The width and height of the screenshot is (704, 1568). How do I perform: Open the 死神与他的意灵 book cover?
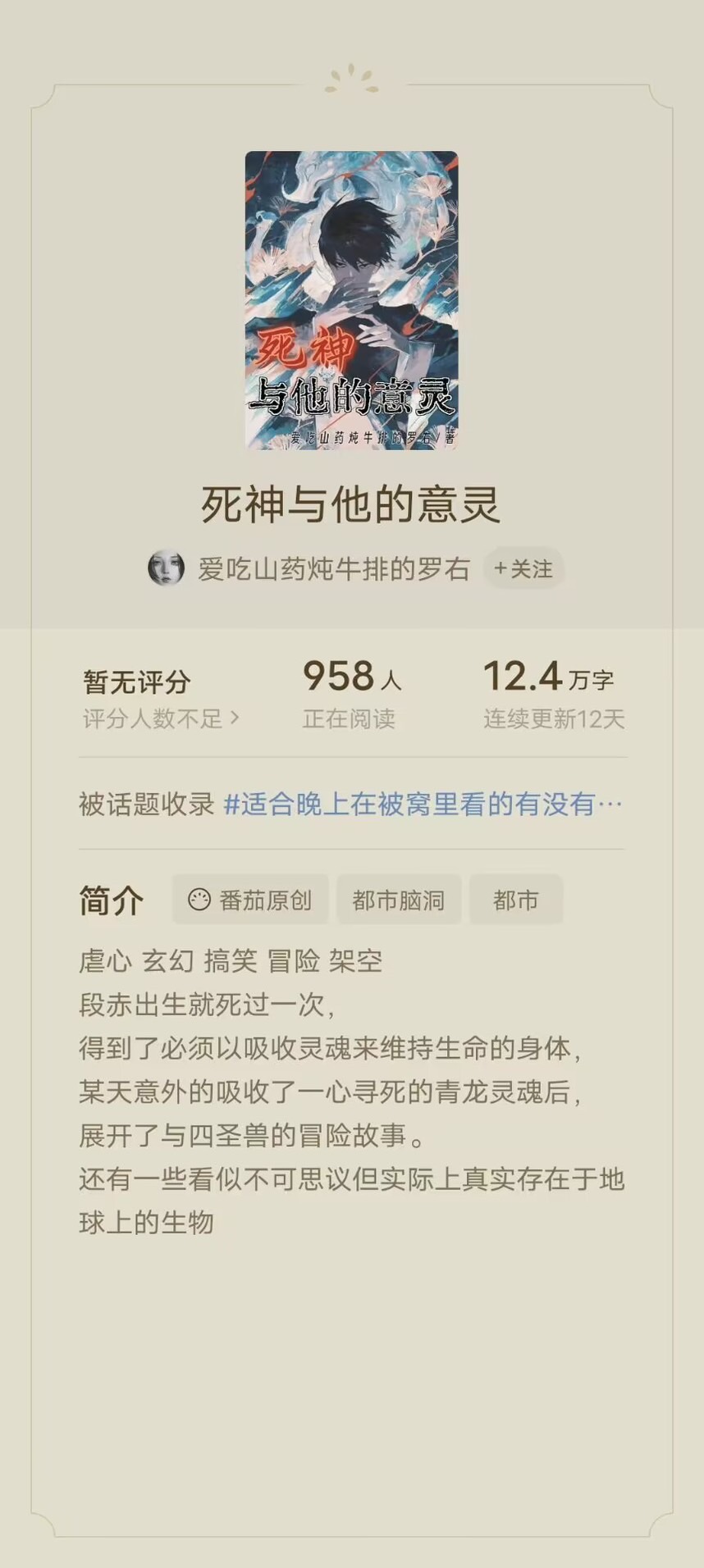pos(351,300)
